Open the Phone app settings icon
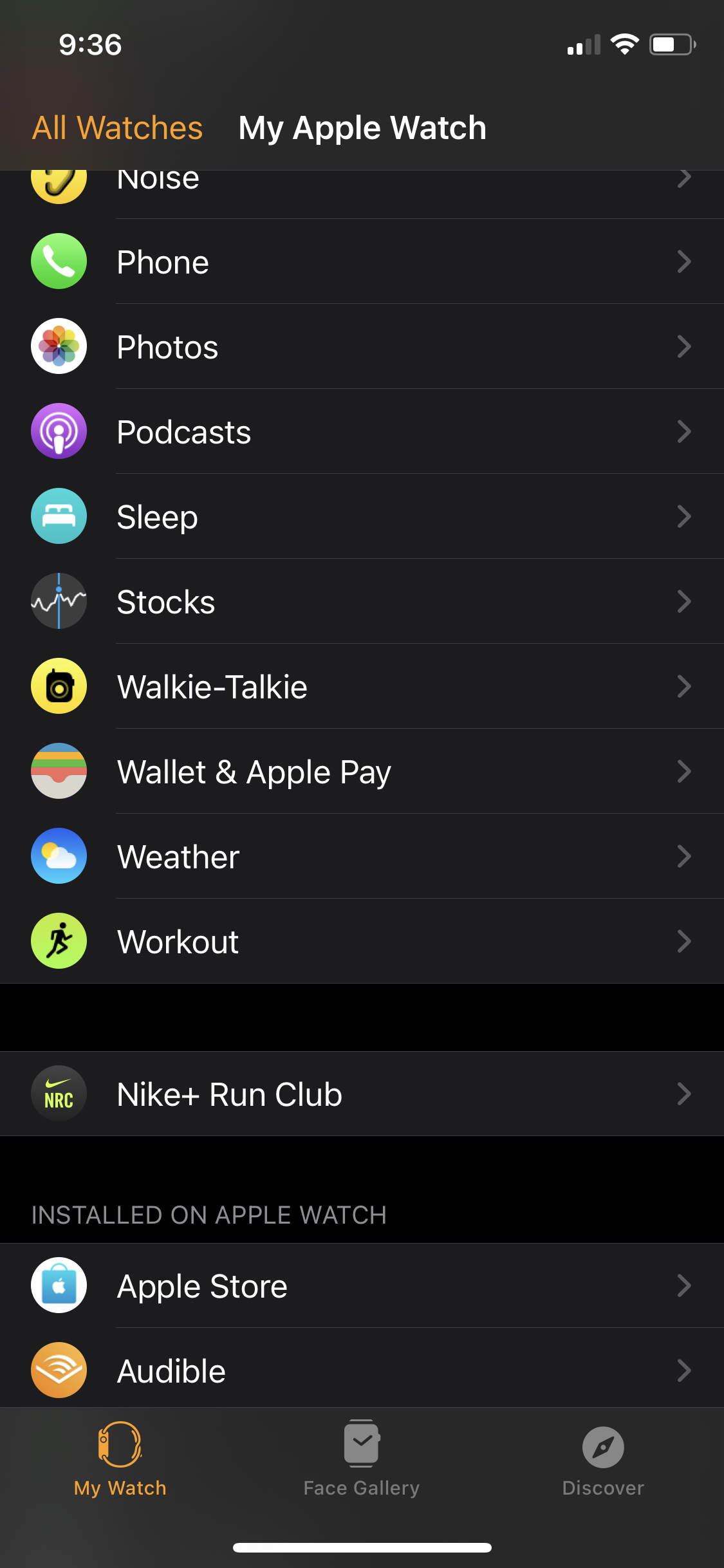Image resolution: width=724 pixels, height=1568 pixels. coord(59,261)
